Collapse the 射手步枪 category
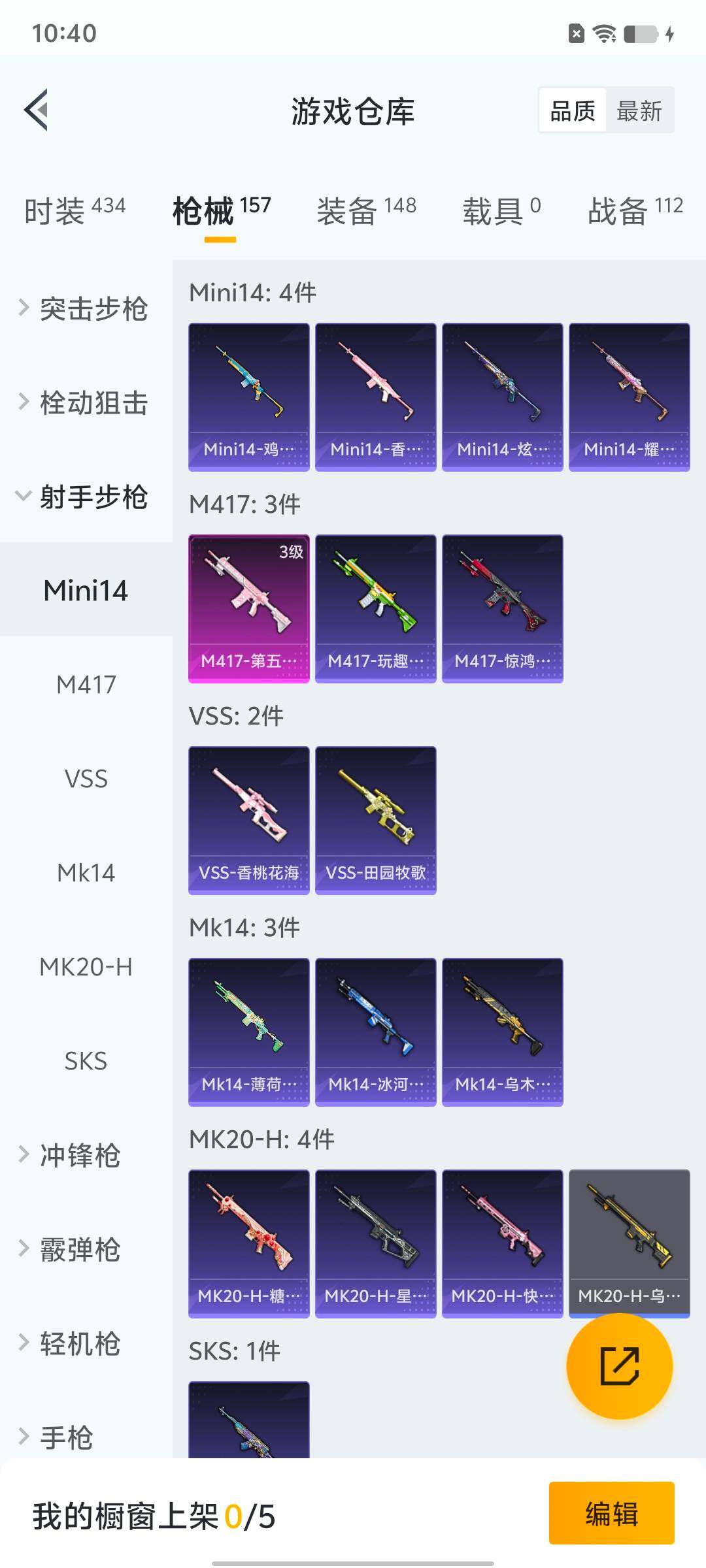 tap(85, 497)
